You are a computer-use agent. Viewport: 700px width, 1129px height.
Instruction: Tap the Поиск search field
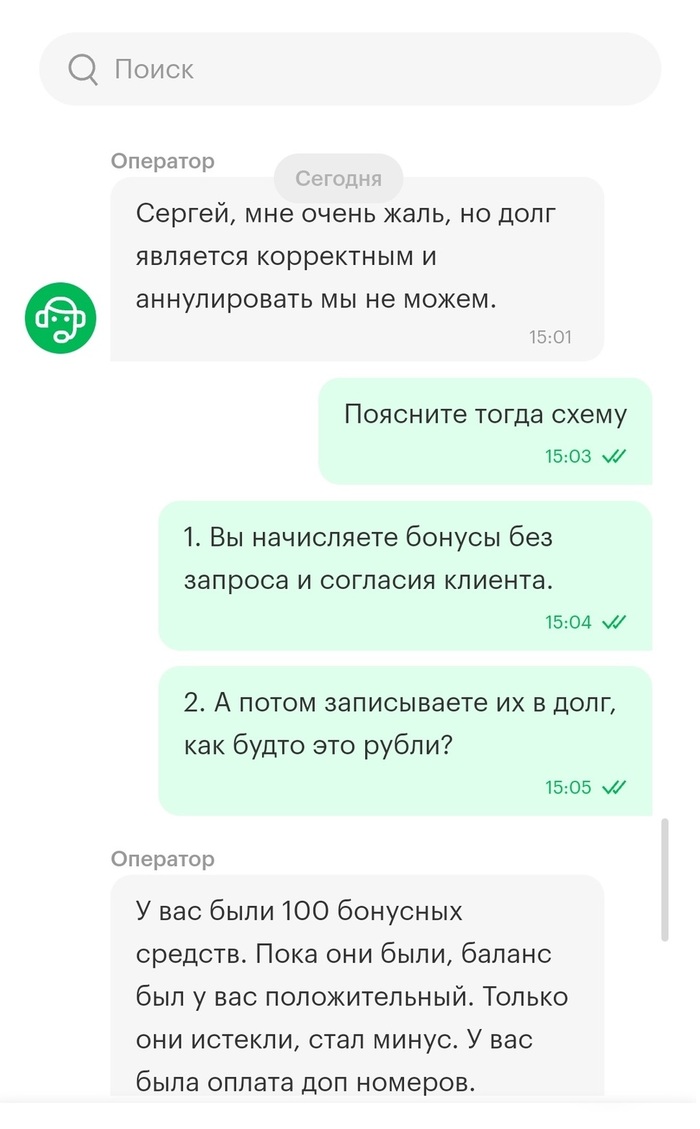(350, 69)
